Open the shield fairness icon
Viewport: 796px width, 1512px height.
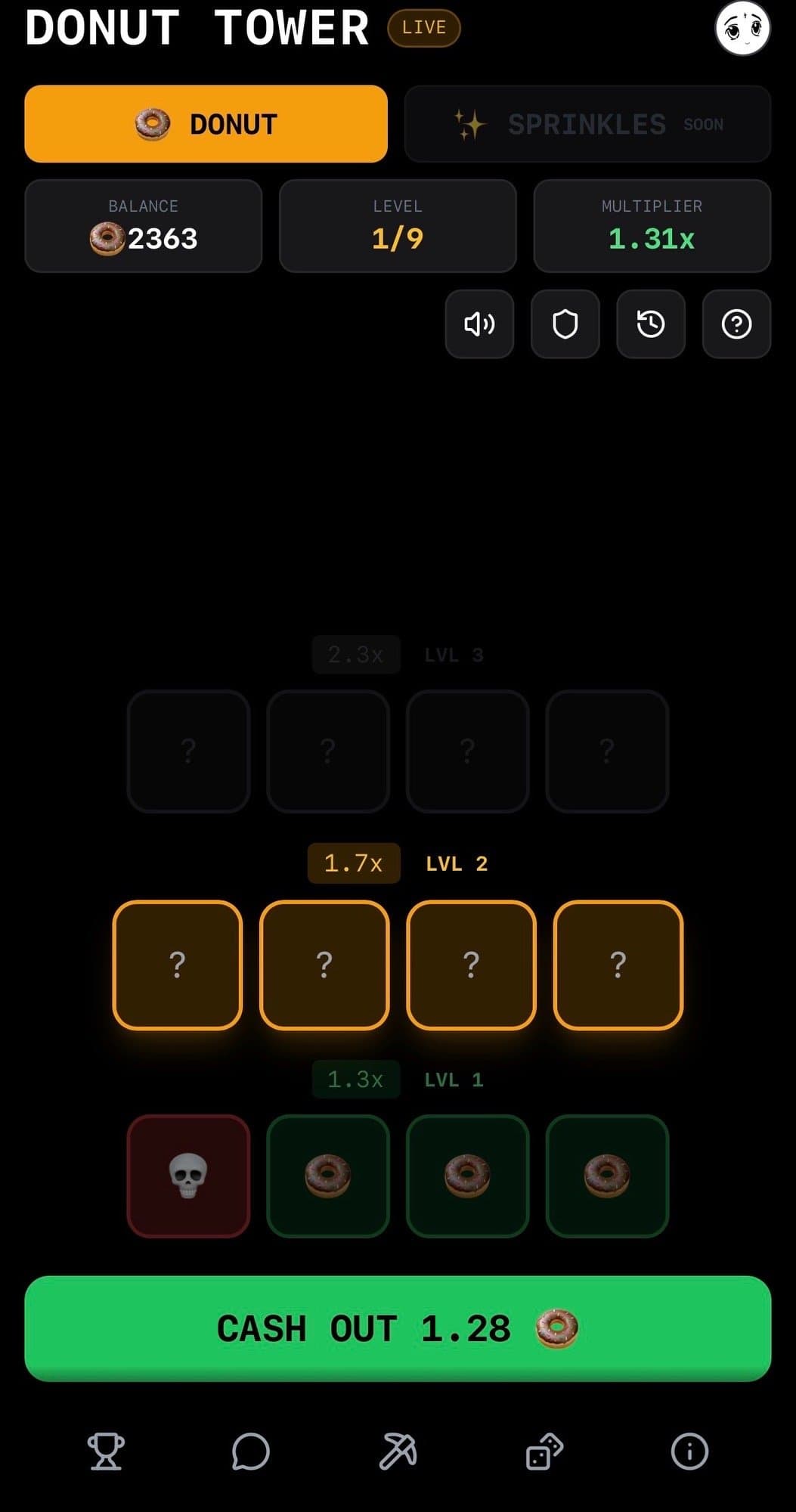click(565, 324)
